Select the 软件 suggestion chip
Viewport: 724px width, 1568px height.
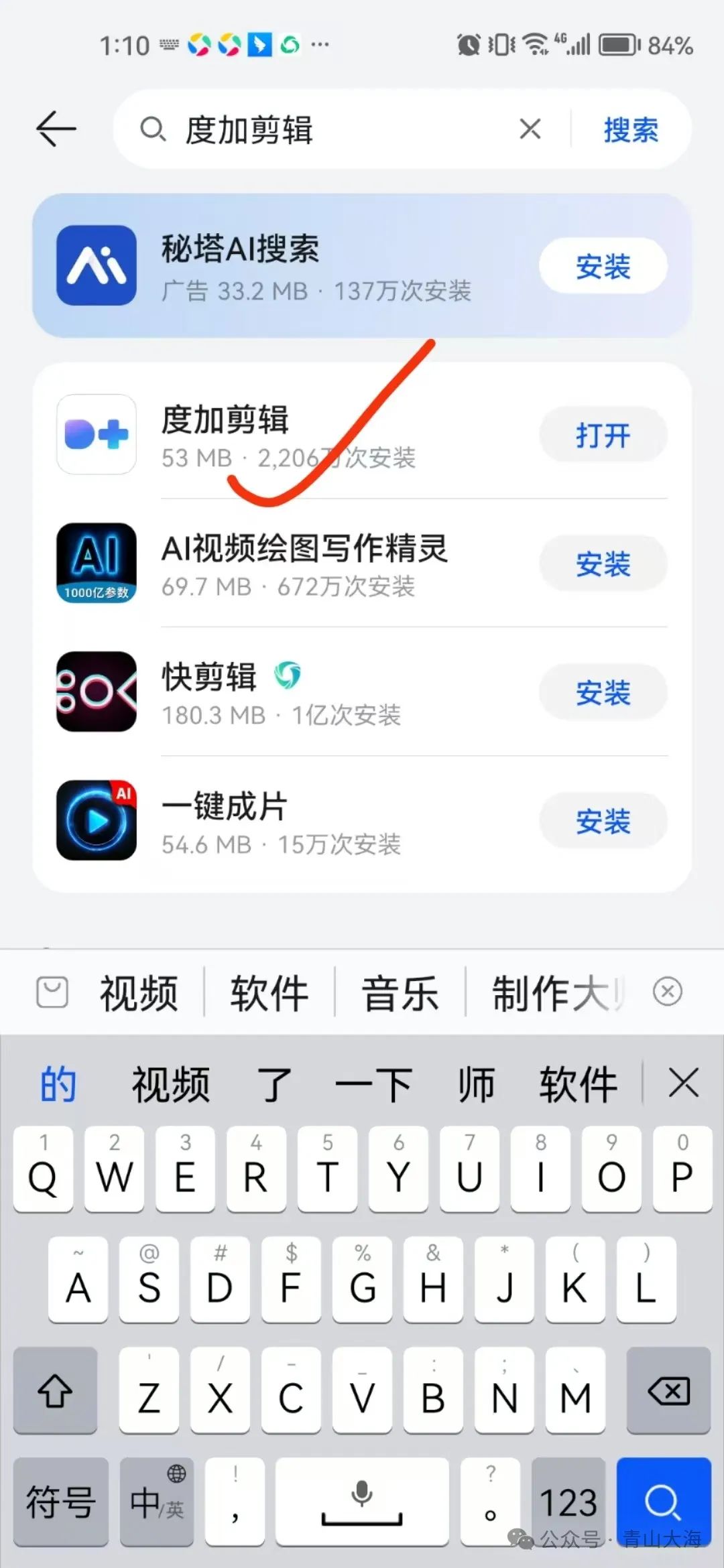[x=269, y=992]
